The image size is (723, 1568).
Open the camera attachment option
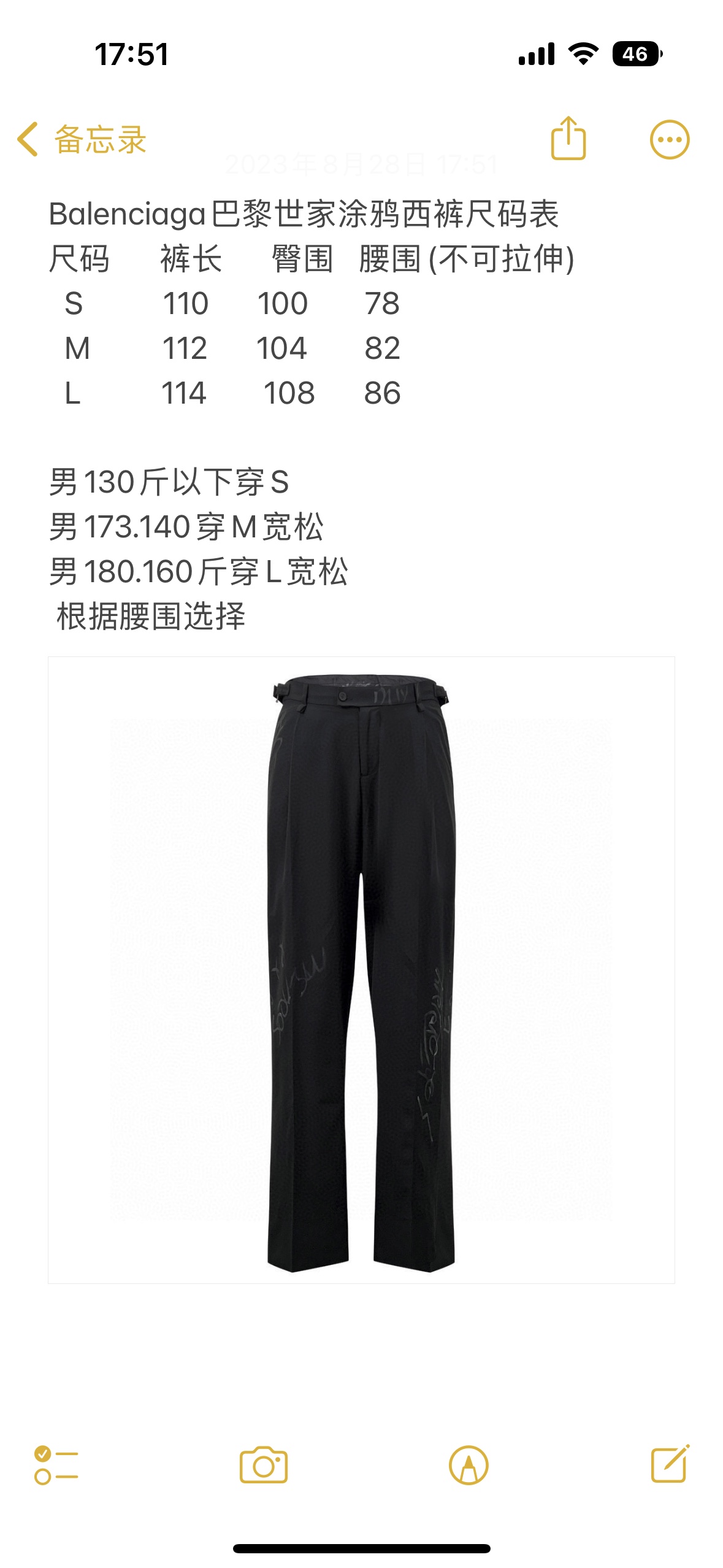264,1465
